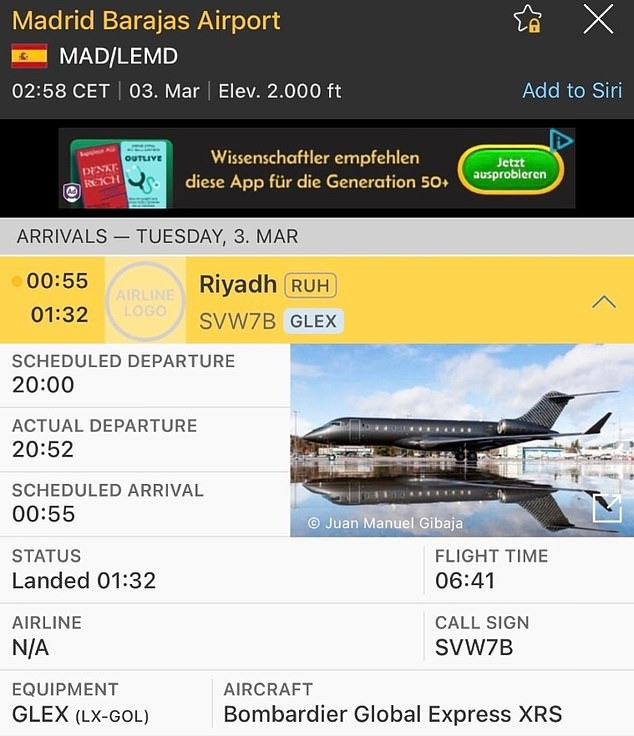This screenshot has width=634, height=736.
Task: Open the Jetzt ausprobieren ad button
Action: pos(509,167)
